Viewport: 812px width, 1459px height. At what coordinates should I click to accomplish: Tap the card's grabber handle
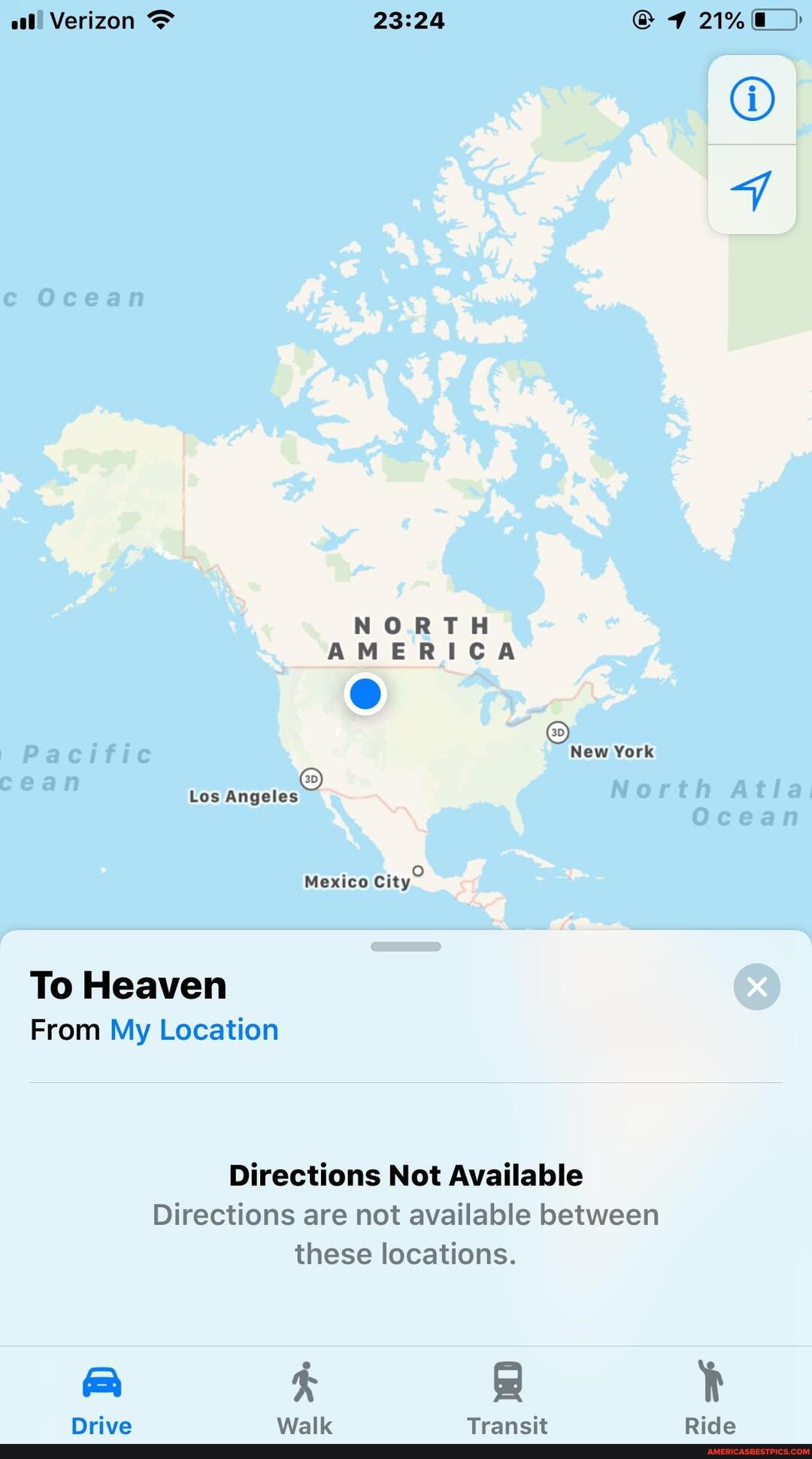coord(406,947)
